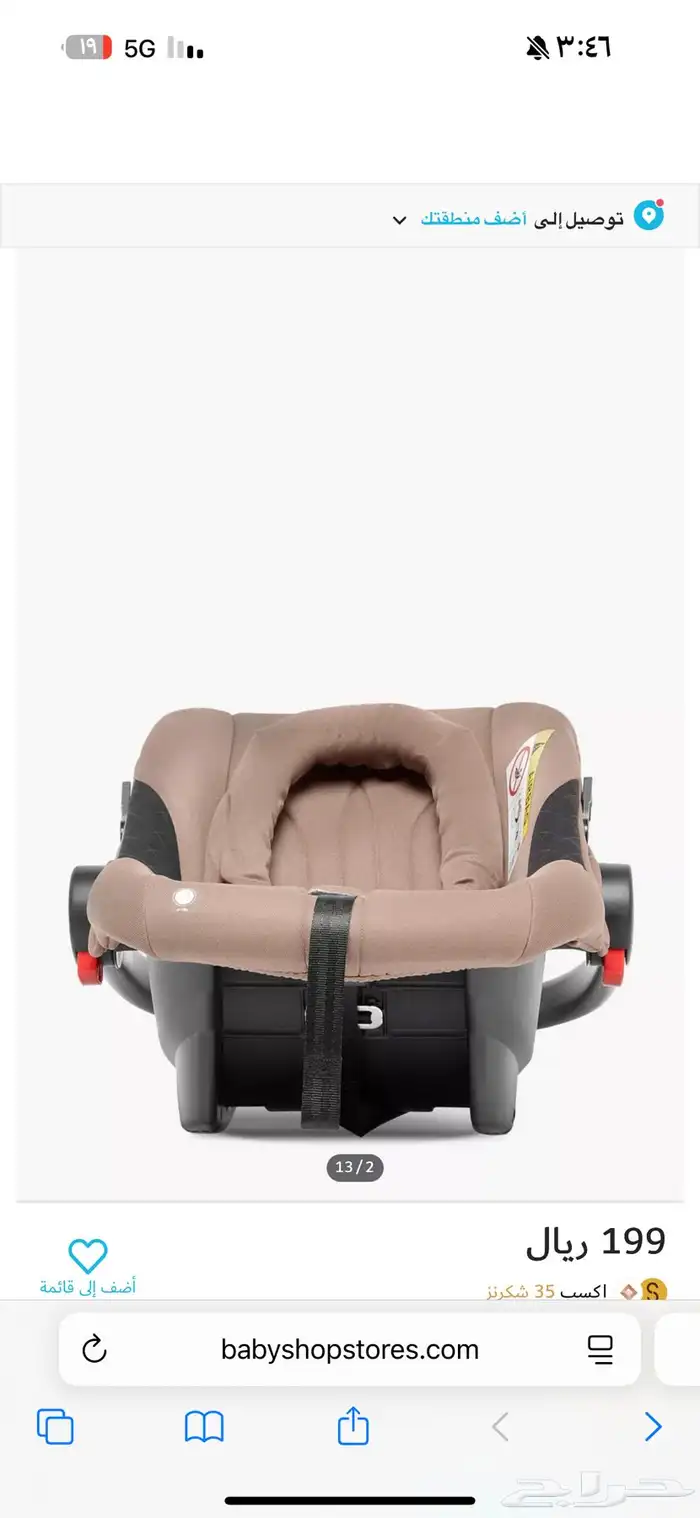Add your delivery area via أضف منطقتك
The width and height of the screenshot is (700, 1518).
click(473, 218)
